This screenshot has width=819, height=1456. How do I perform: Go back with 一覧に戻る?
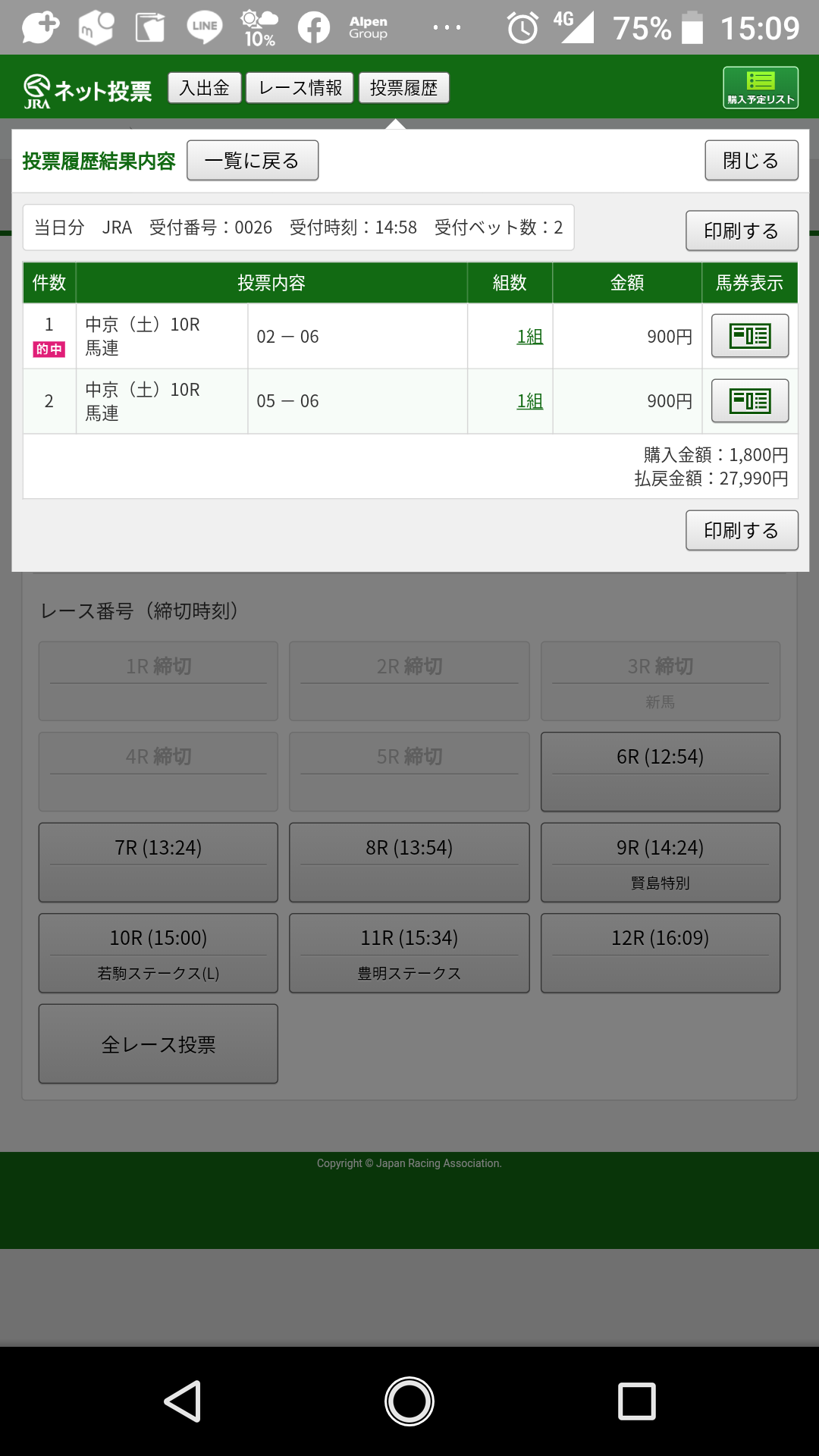(x=252, y=161)
